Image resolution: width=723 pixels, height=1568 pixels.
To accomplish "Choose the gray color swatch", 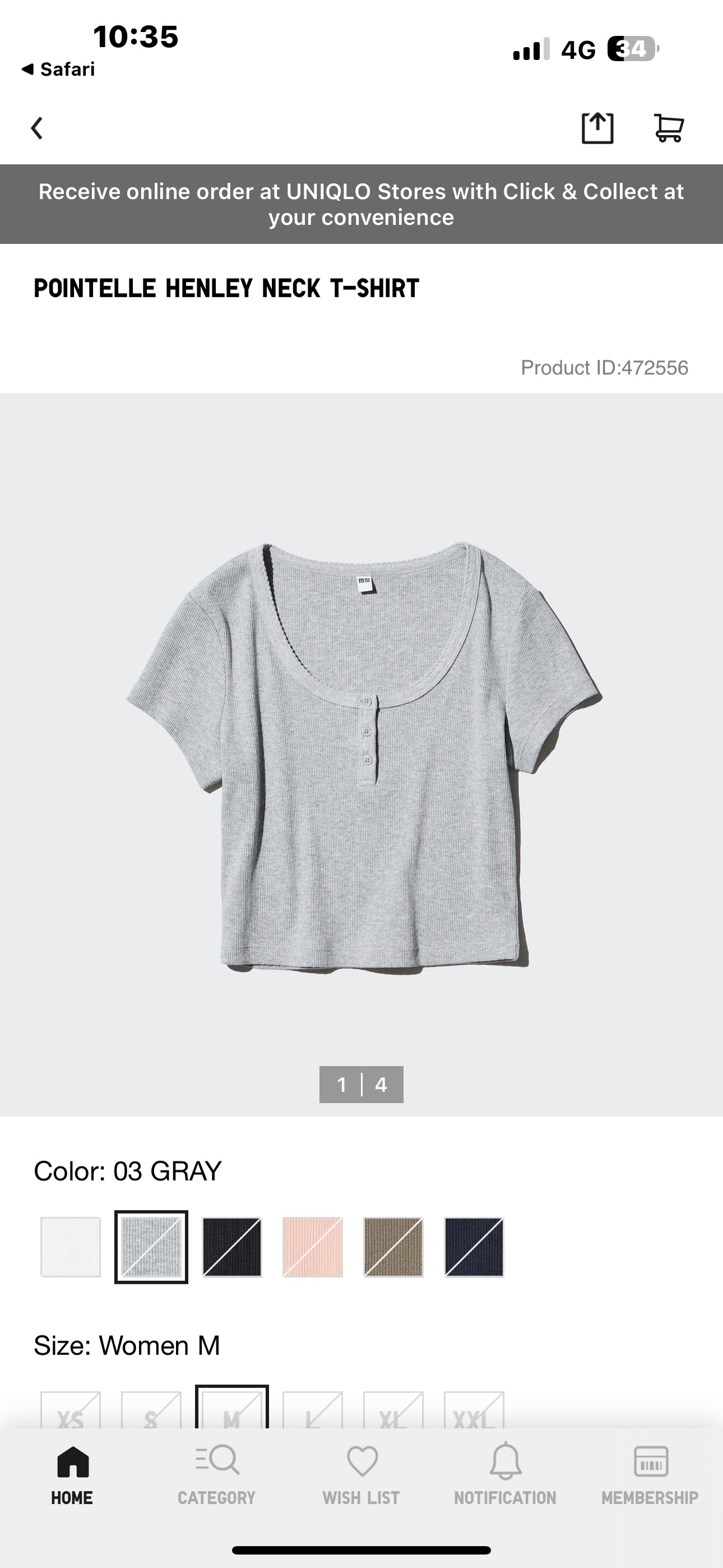I will pyautogui.click(x=151, y=1247).
